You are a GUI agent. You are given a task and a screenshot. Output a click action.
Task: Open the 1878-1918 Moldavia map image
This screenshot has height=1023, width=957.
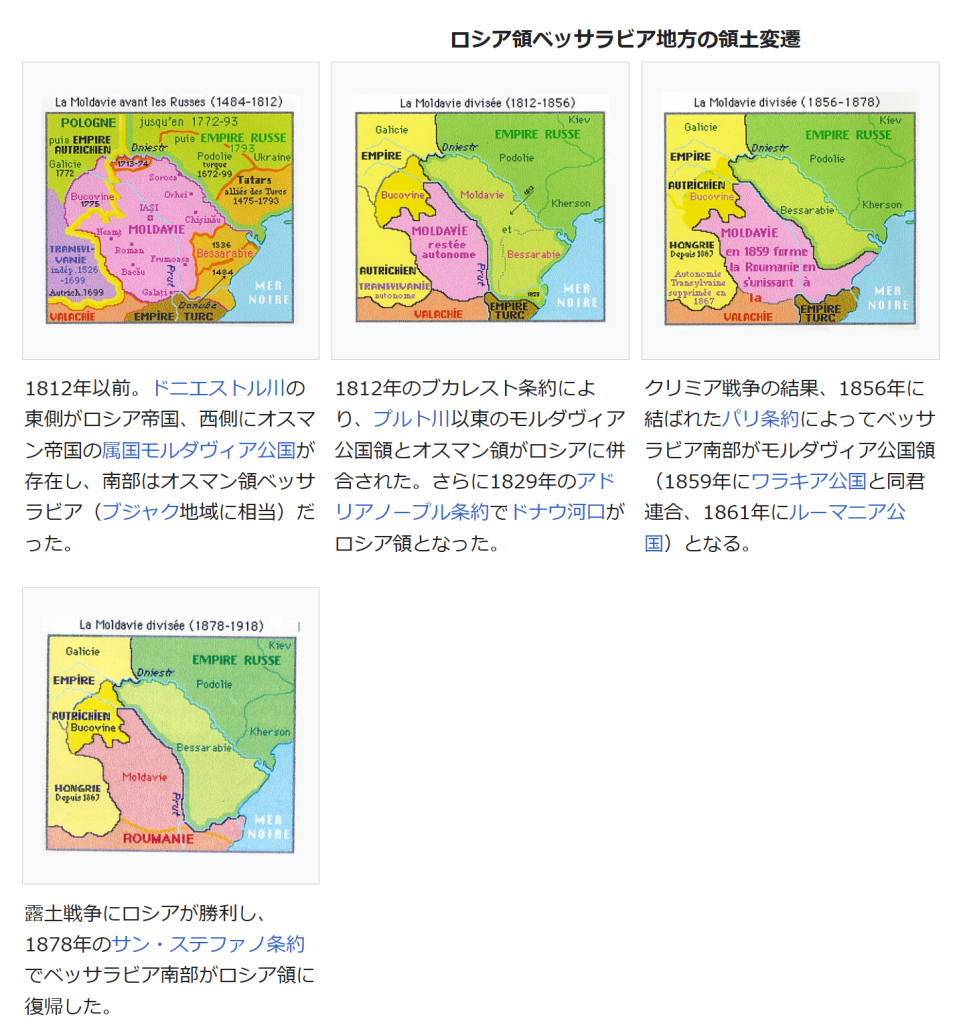[170, 735]
